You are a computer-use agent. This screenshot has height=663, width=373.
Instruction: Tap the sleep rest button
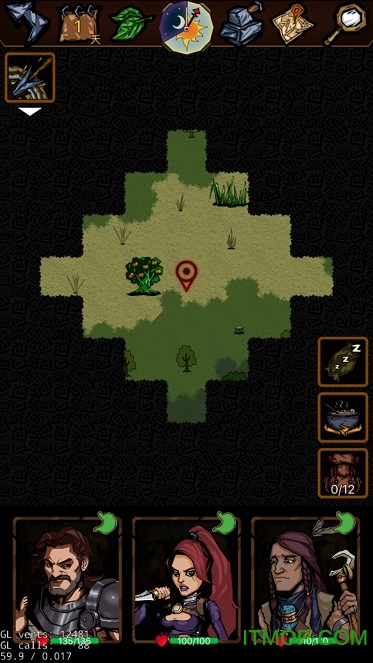tap(343, 362)
